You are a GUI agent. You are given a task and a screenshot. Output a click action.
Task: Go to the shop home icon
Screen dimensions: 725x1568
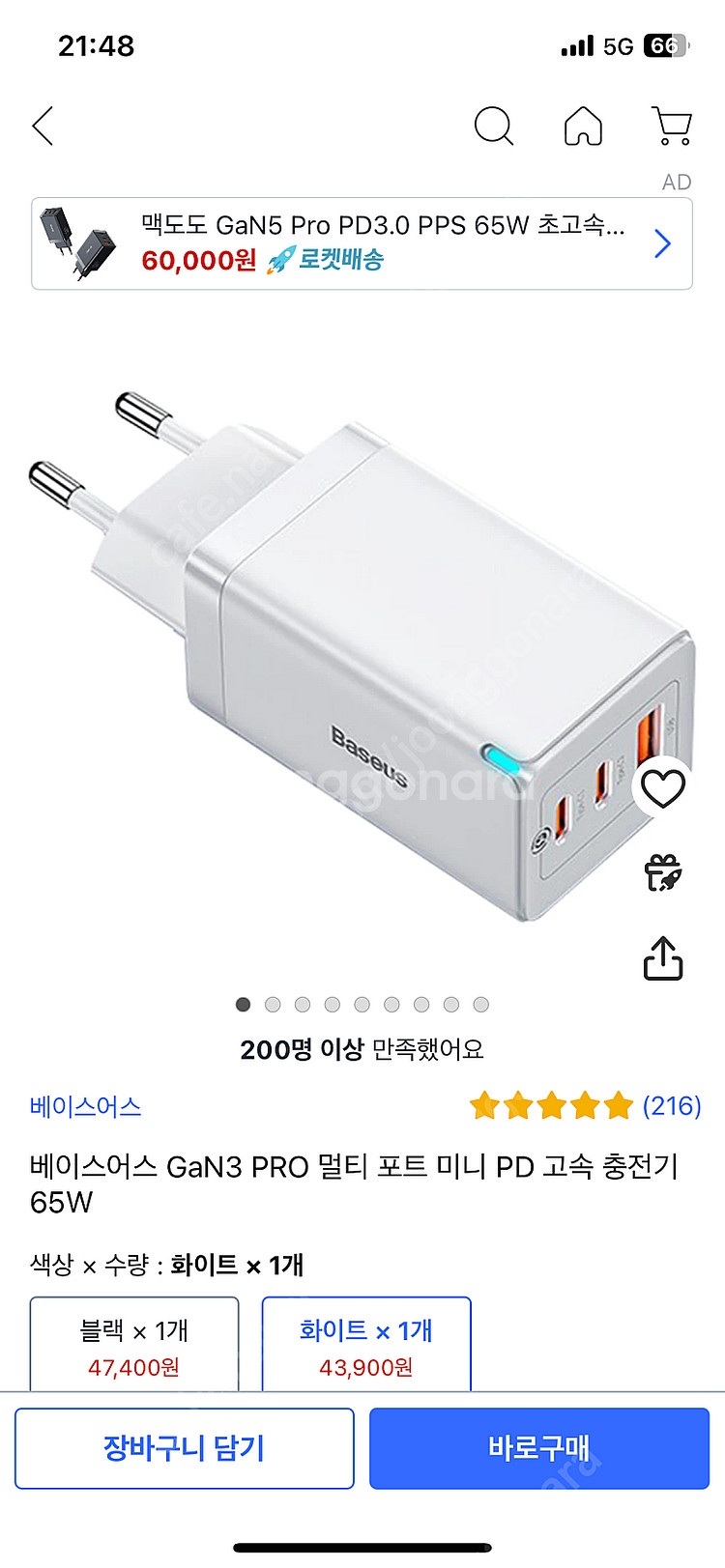[583, 127]
